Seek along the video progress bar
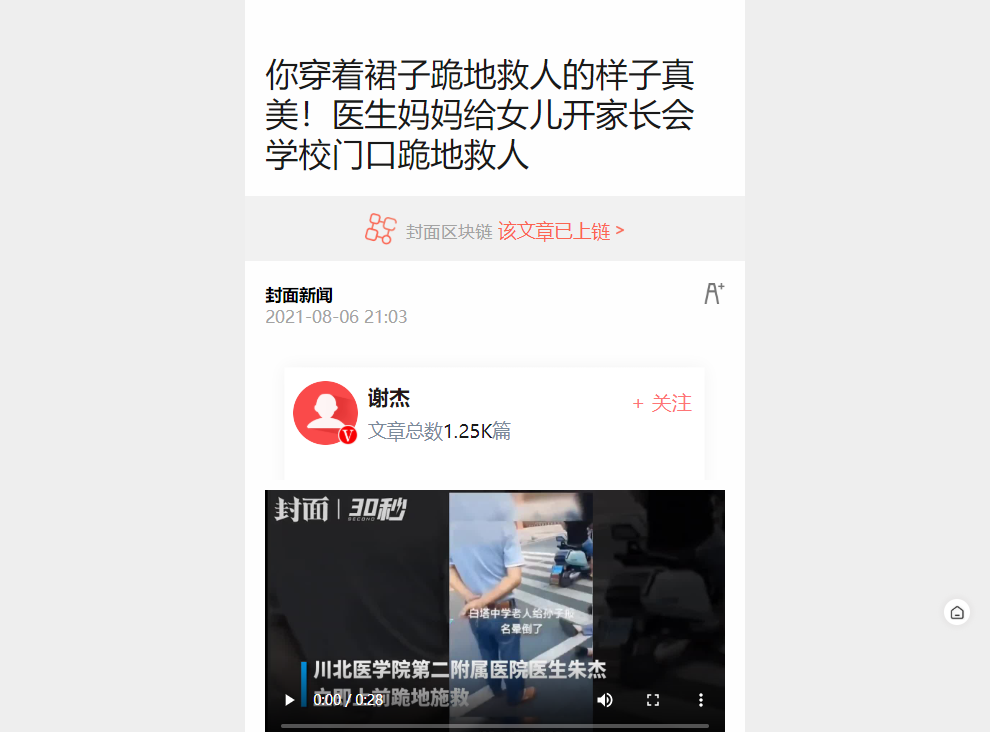 tap(494, 725)
